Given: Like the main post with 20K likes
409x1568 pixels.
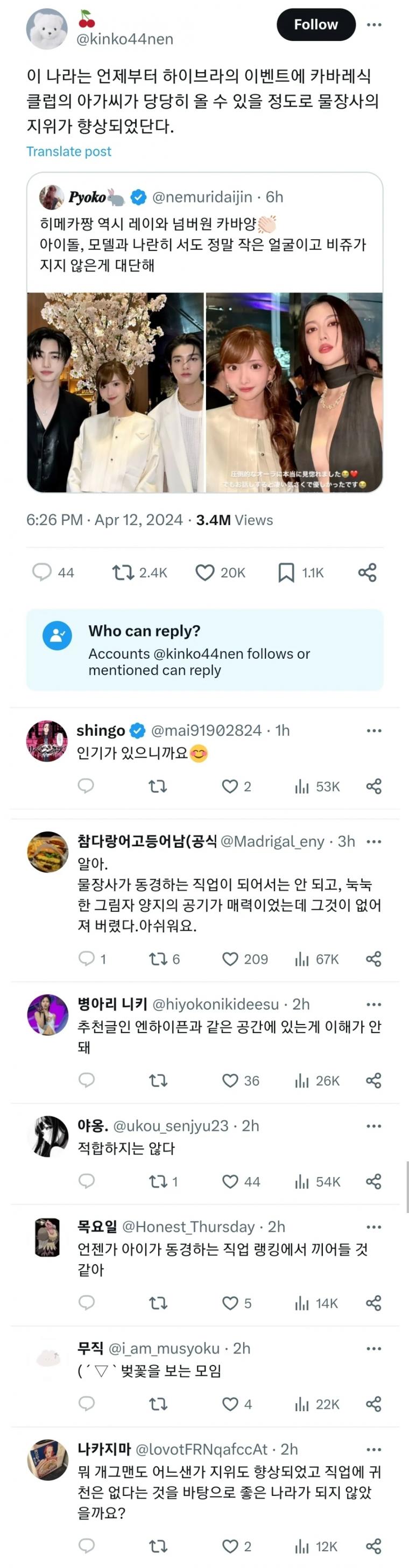Looking at the screenshot, I should coord(220,572).
